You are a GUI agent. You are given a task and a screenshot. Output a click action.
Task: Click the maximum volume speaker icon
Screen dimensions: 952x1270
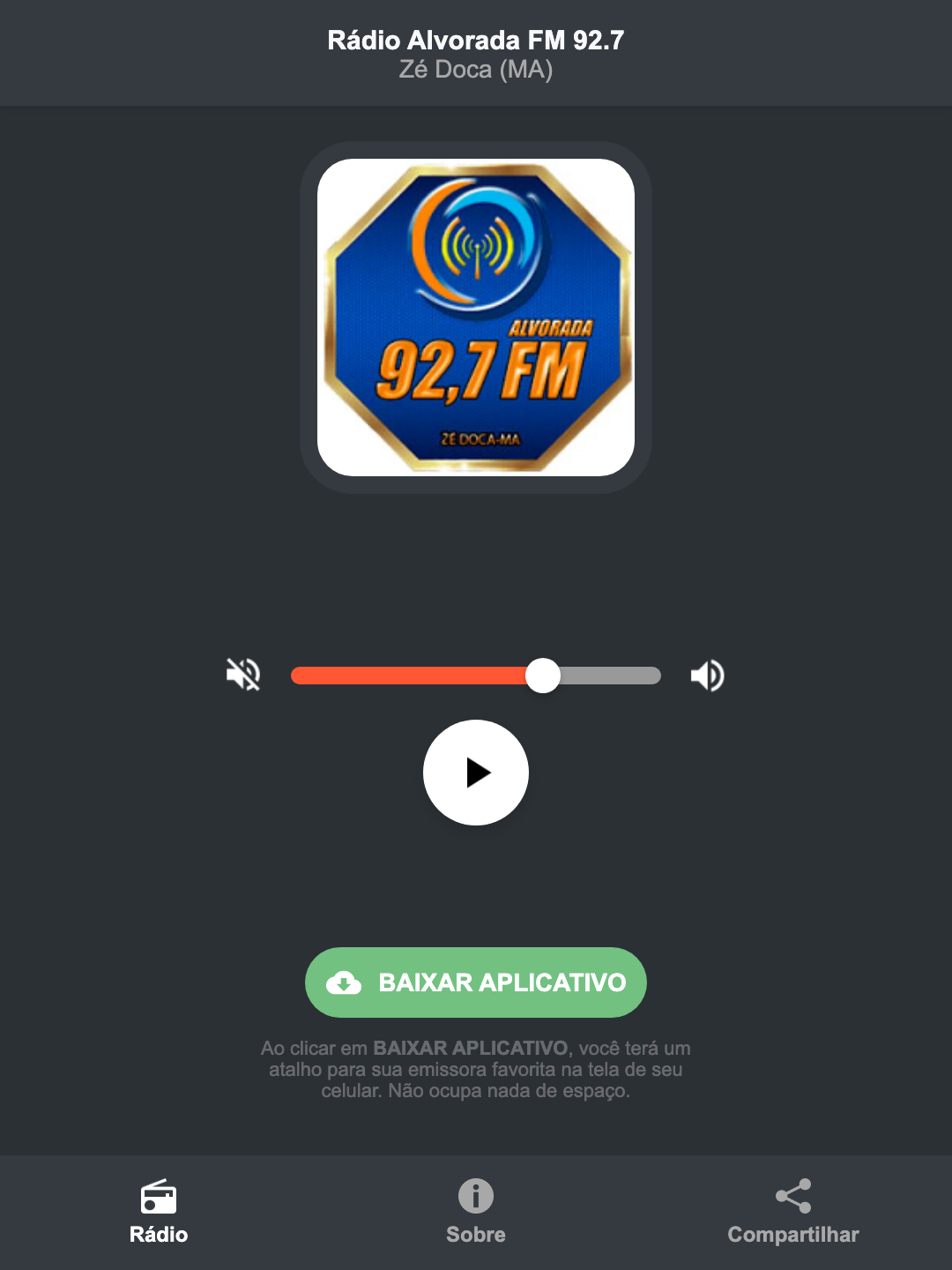click(x=706, y=675)
